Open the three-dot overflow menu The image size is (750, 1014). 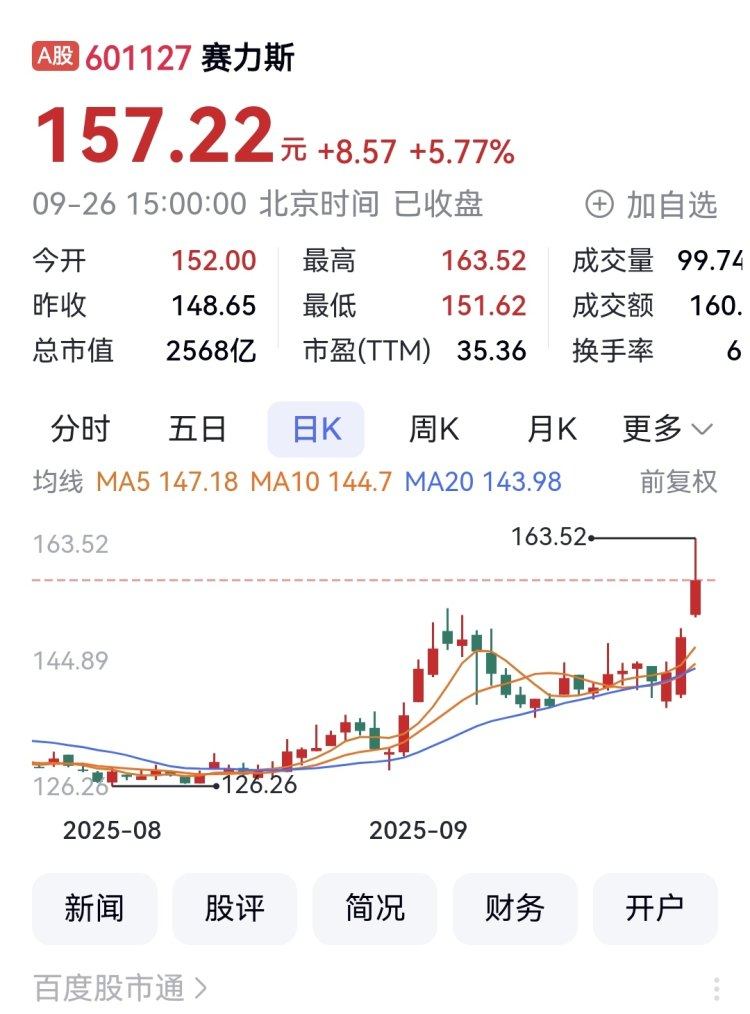(717, 988)
